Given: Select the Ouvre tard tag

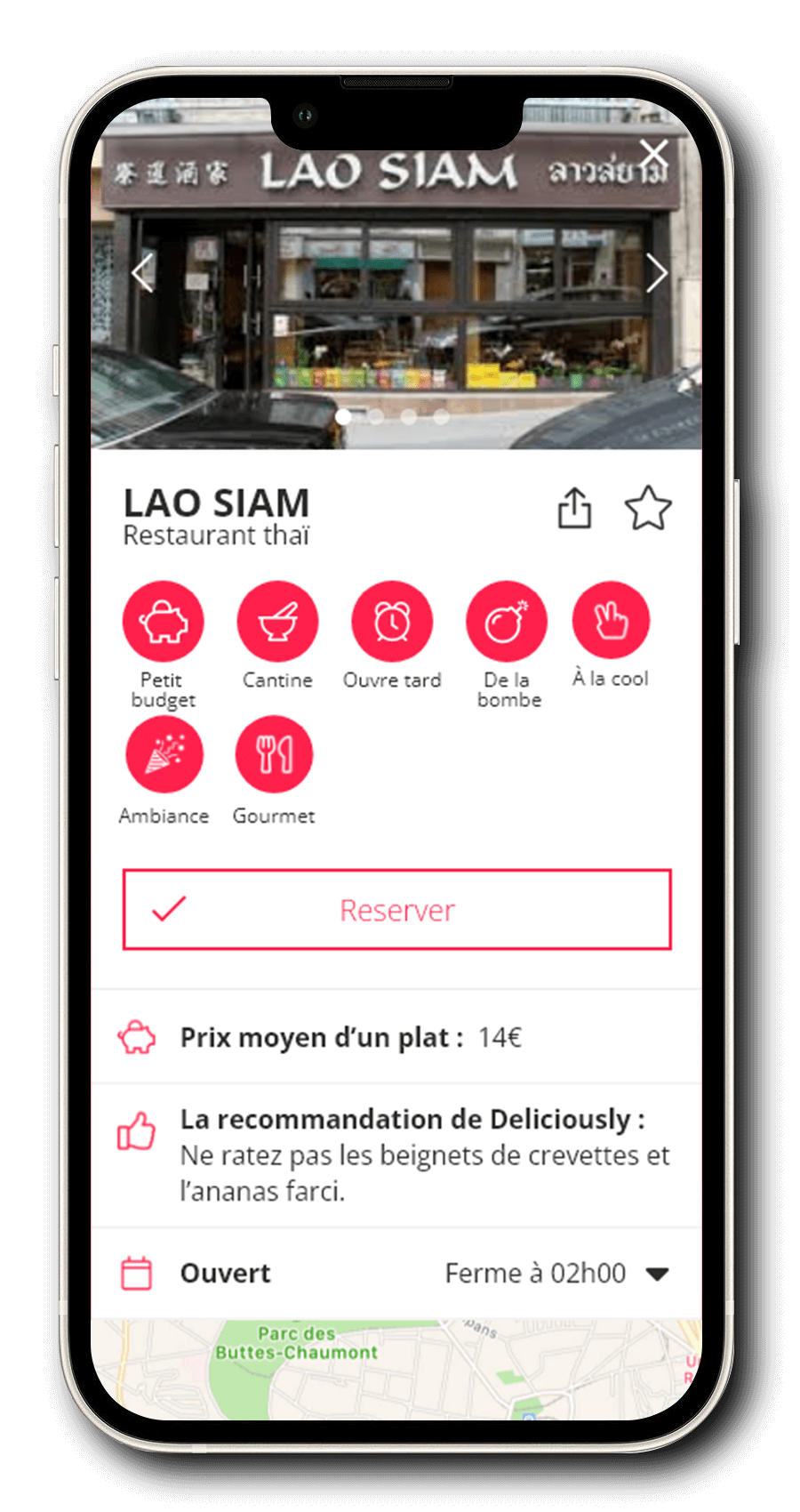Looking at the screenshot, I should [x=392, y=621].
